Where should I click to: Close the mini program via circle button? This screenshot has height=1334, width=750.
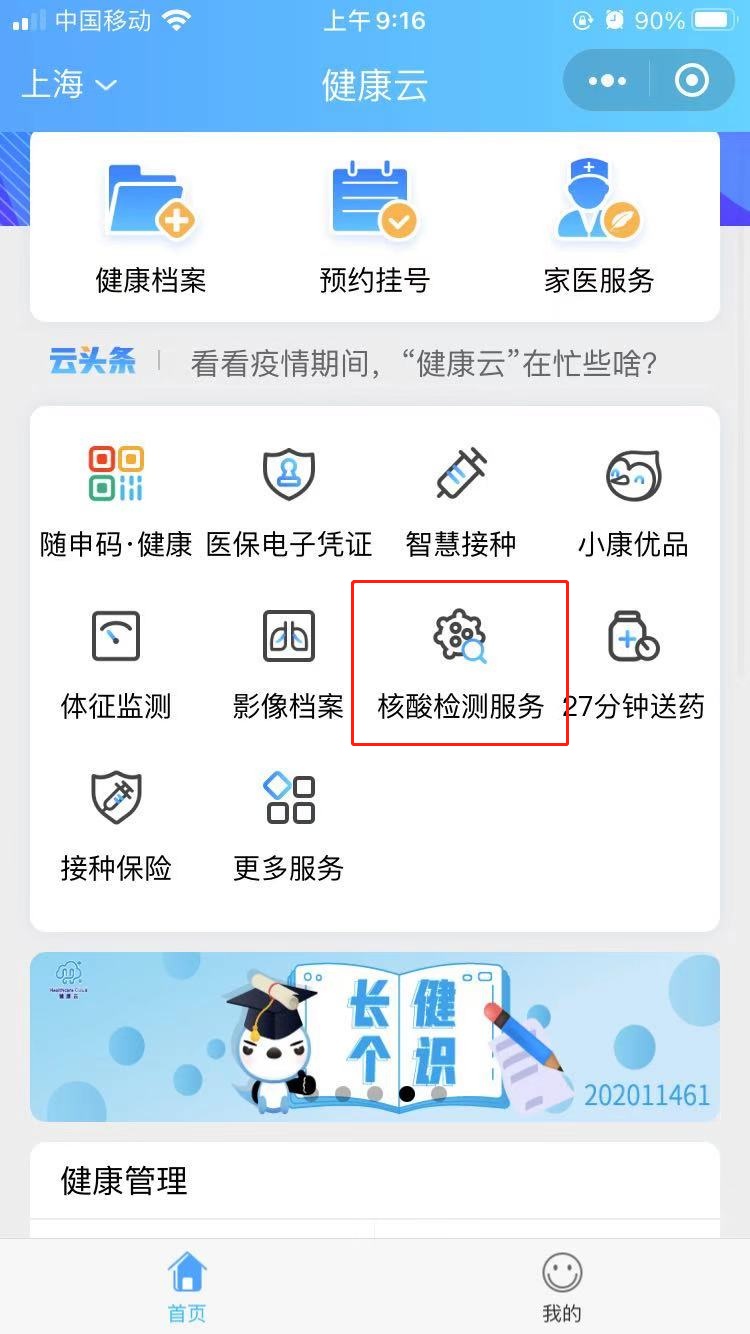tap(691, 81)
